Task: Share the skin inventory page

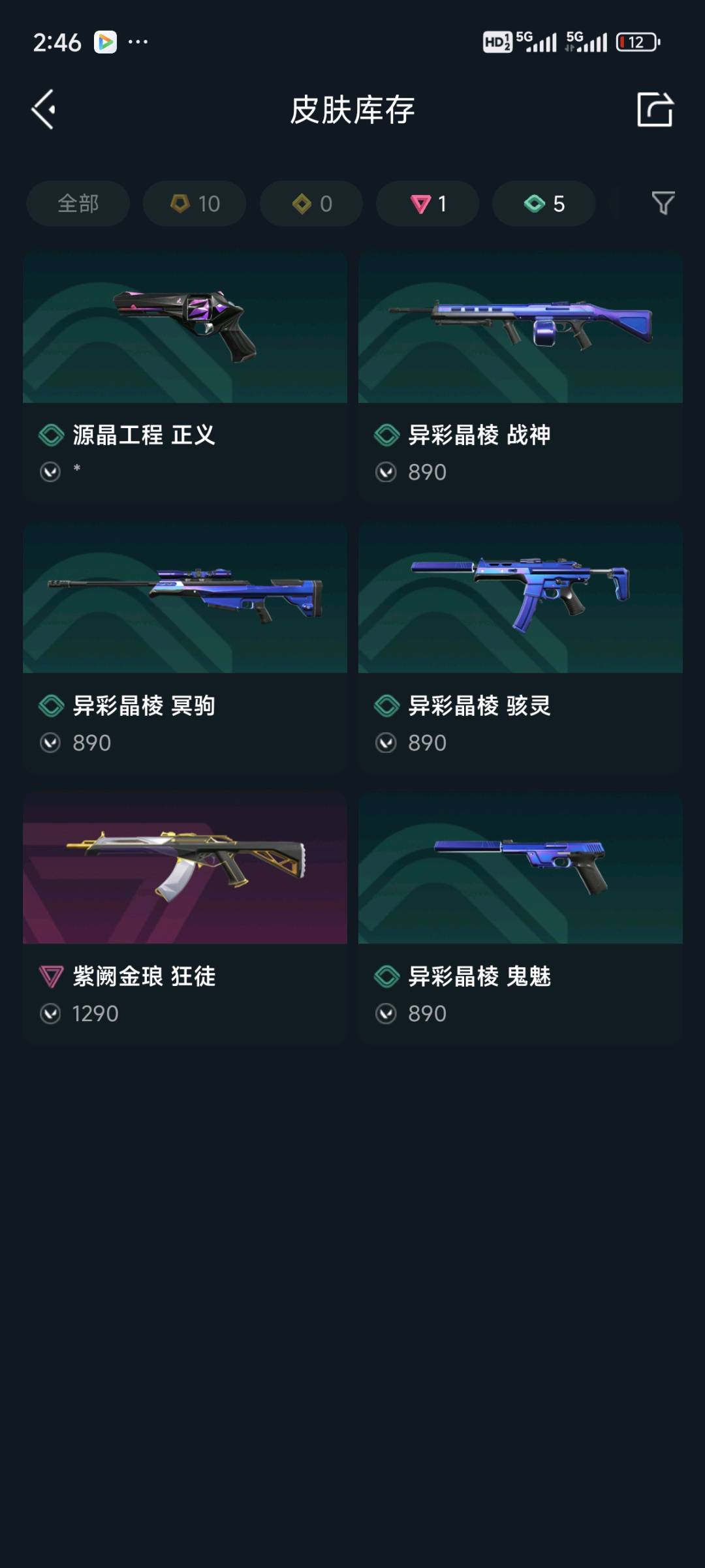Action: click(x=655, y=109)
